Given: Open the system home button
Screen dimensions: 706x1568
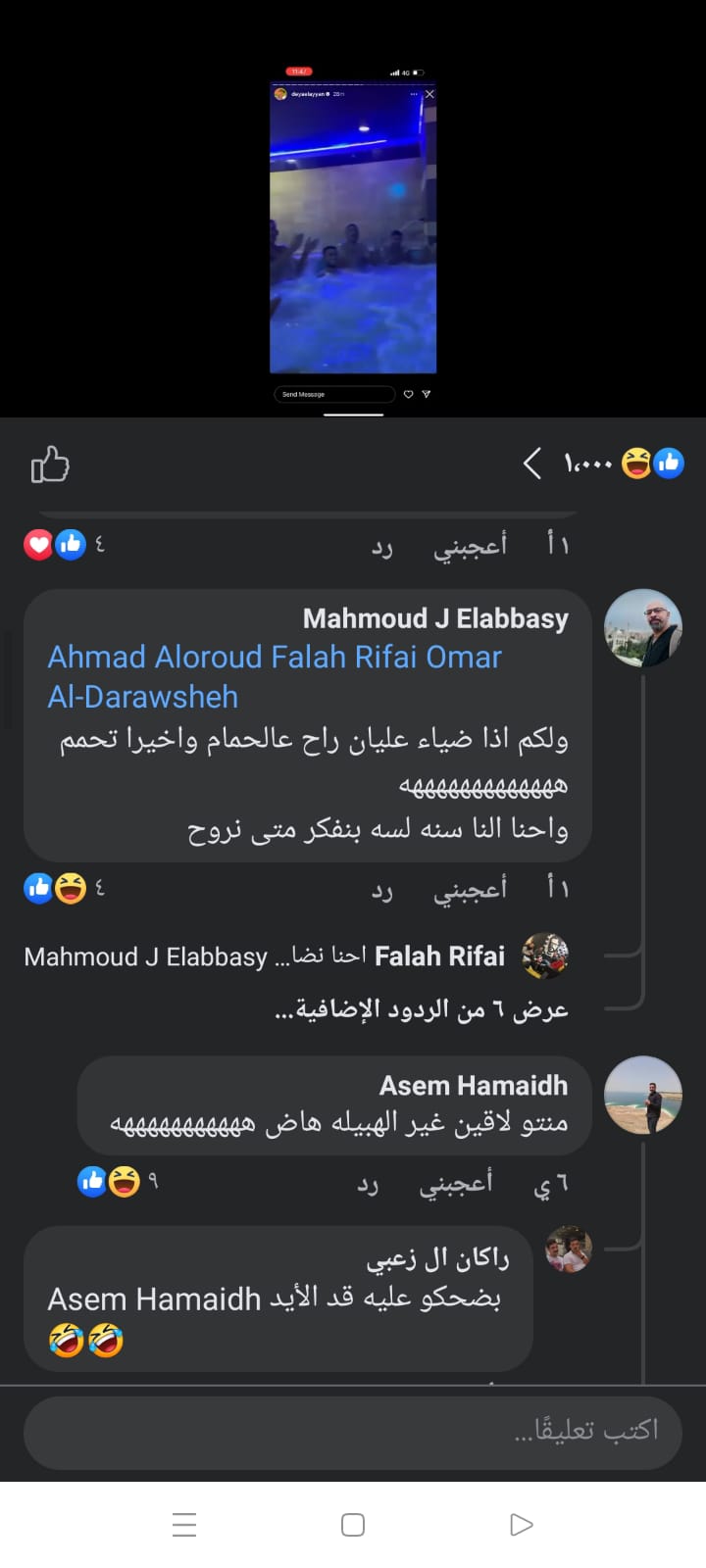Looking at the screenshot, I should tap(353, 1524).
